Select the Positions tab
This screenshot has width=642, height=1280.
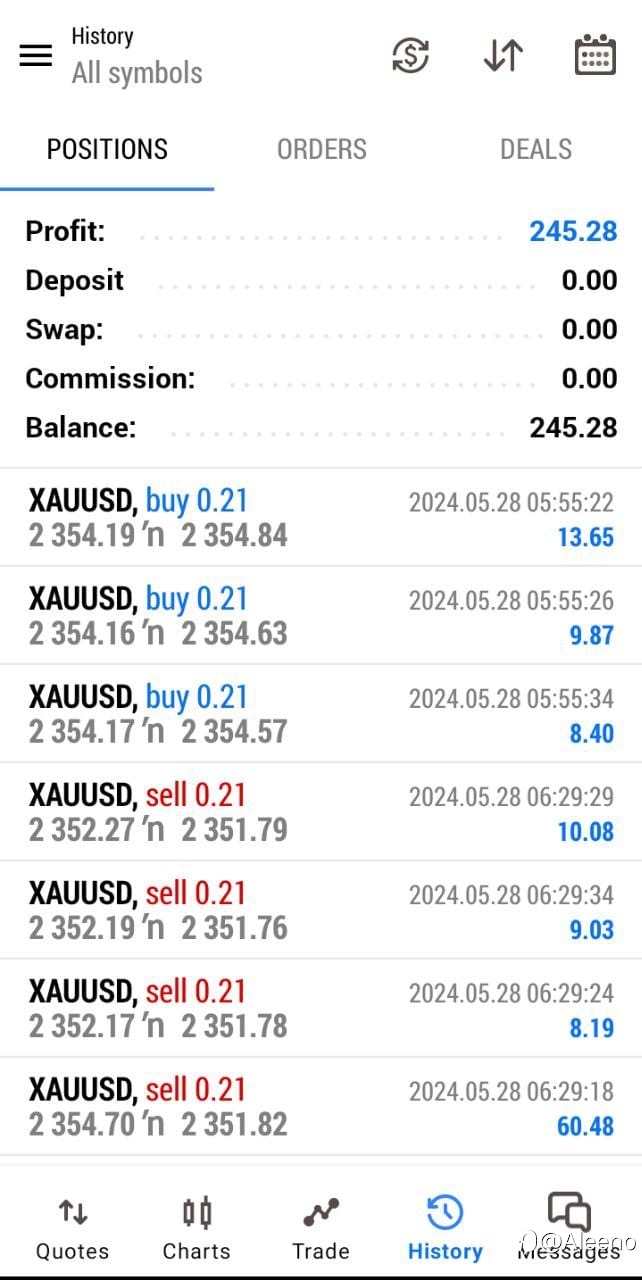click(x=107, y=150)
